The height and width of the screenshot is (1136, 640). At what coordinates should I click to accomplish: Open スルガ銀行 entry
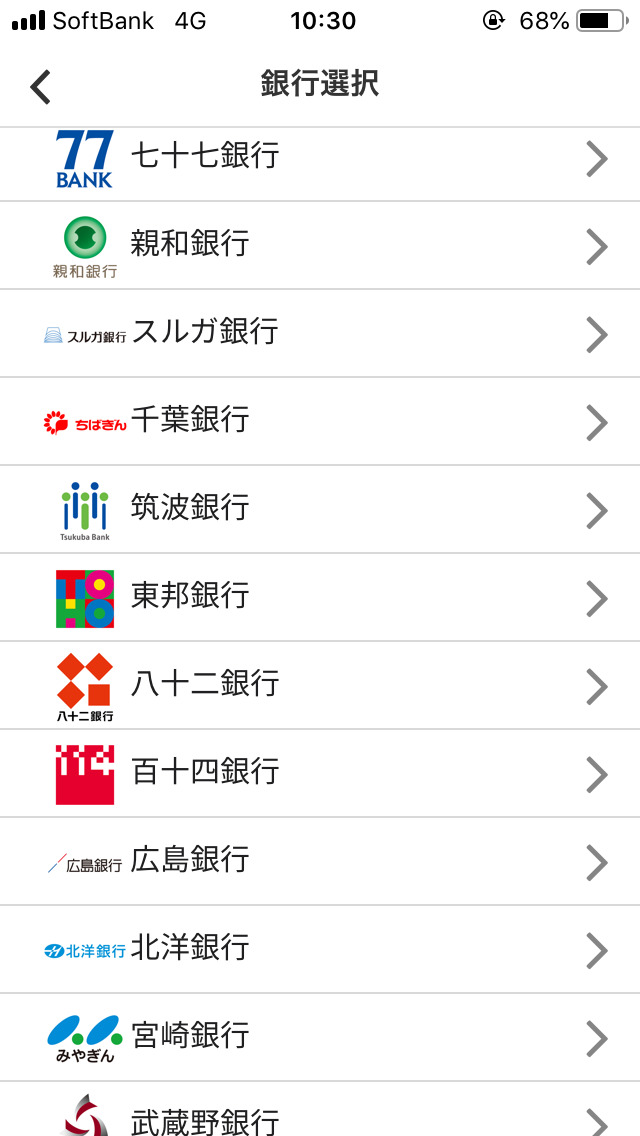(320, 333)
